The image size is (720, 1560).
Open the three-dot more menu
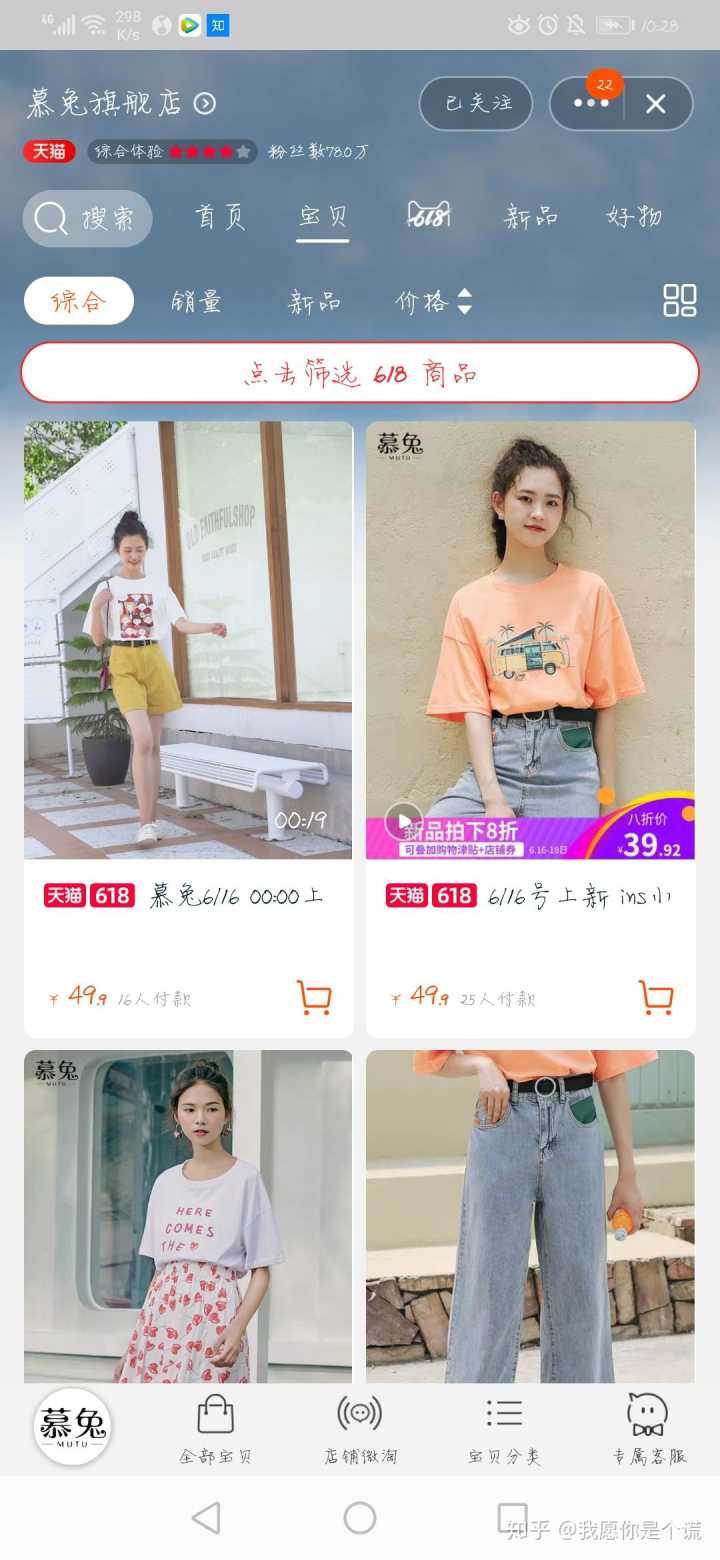click(x=590, y=103)
